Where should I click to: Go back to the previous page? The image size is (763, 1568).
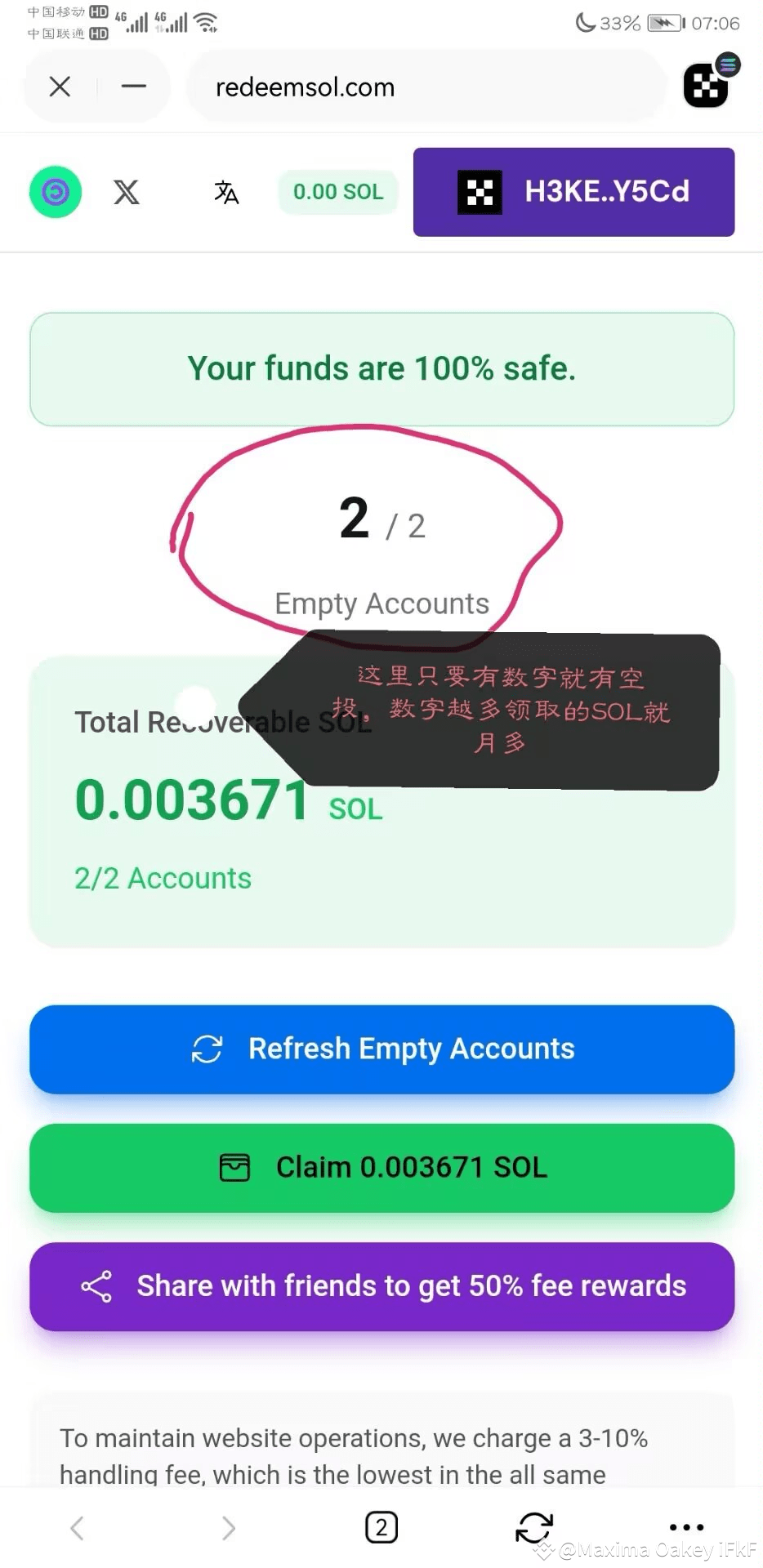tap(77, 1527)
